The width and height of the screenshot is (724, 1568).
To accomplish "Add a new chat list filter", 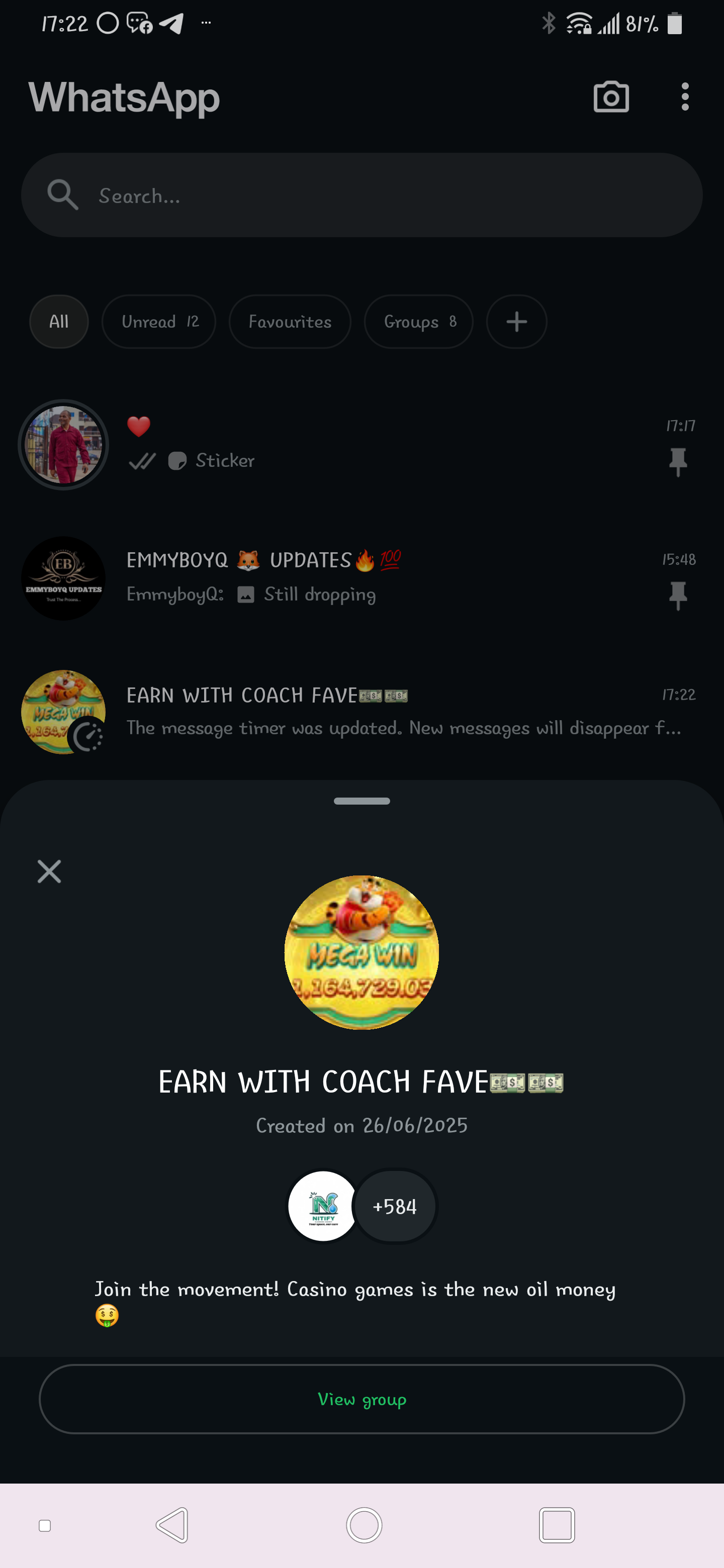I will pyautogui.click(x=516, y=322).
